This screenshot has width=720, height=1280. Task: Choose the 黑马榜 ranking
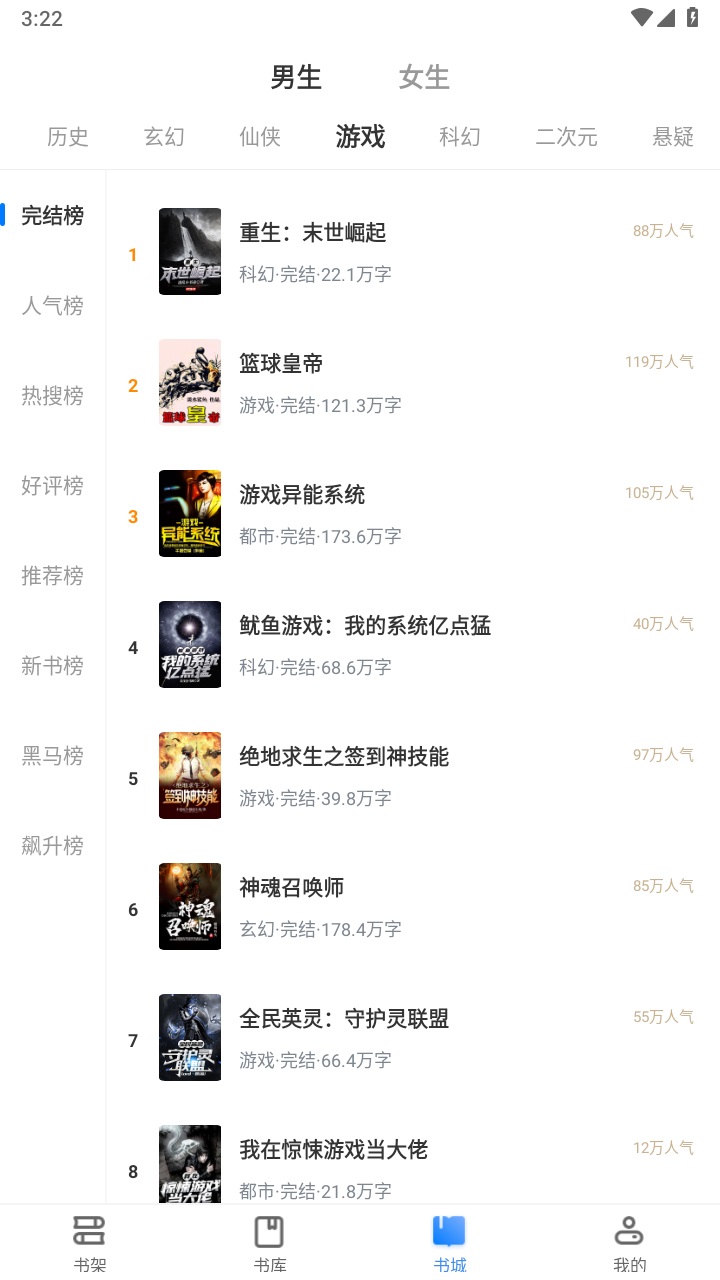tap(51, 756)
